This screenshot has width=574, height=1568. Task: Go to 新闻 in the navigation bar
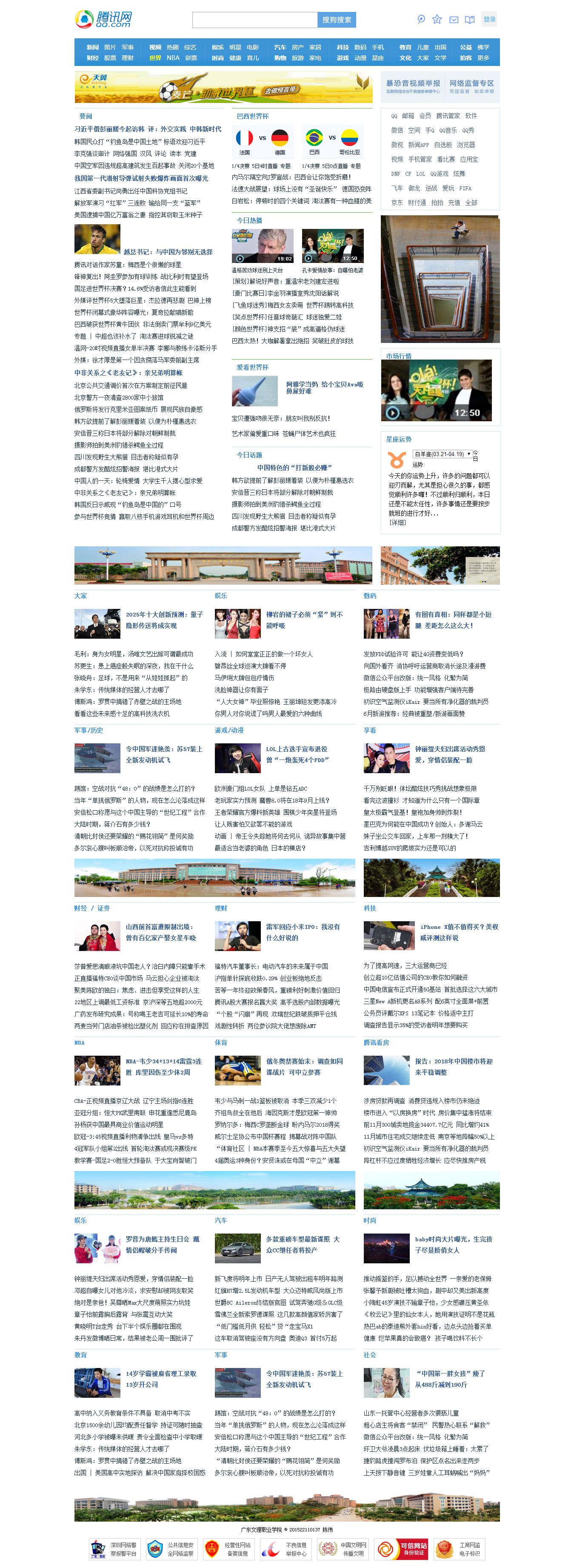coord(92,47)
